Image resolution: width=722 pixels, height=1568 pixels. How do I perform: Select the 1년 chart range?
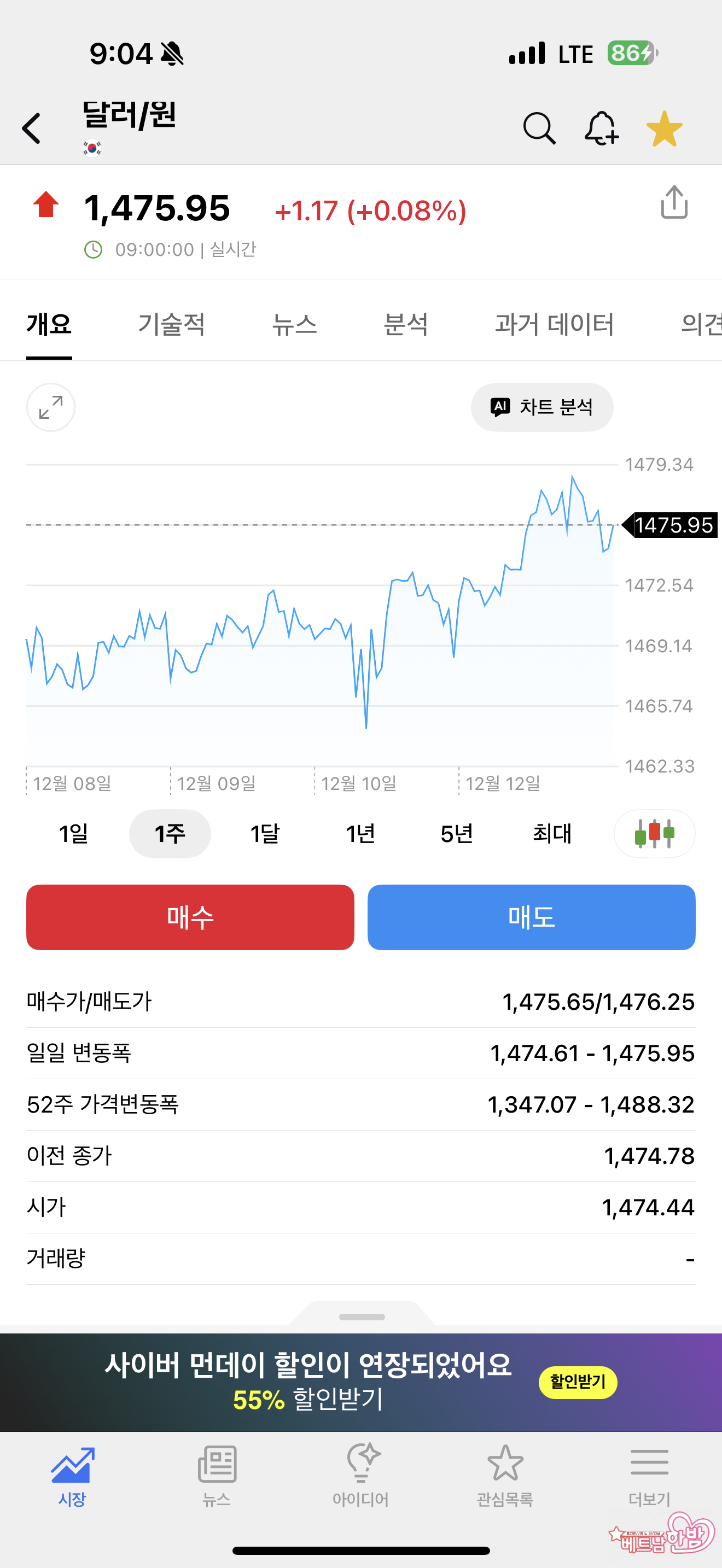click(360, 833)
